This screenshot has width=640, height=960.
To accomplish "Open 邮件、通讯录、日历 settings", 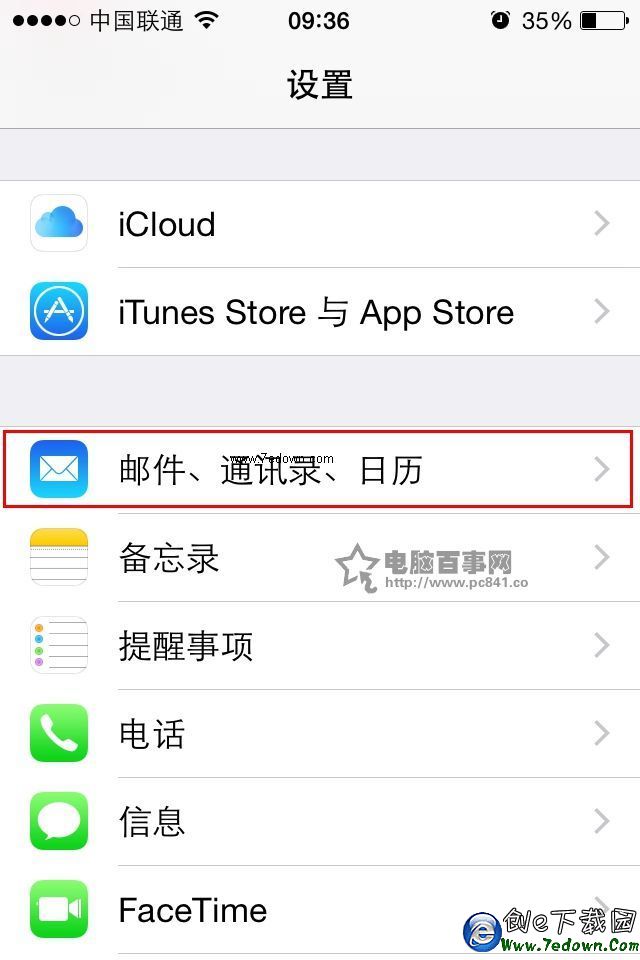I will [x=320, y=469].
